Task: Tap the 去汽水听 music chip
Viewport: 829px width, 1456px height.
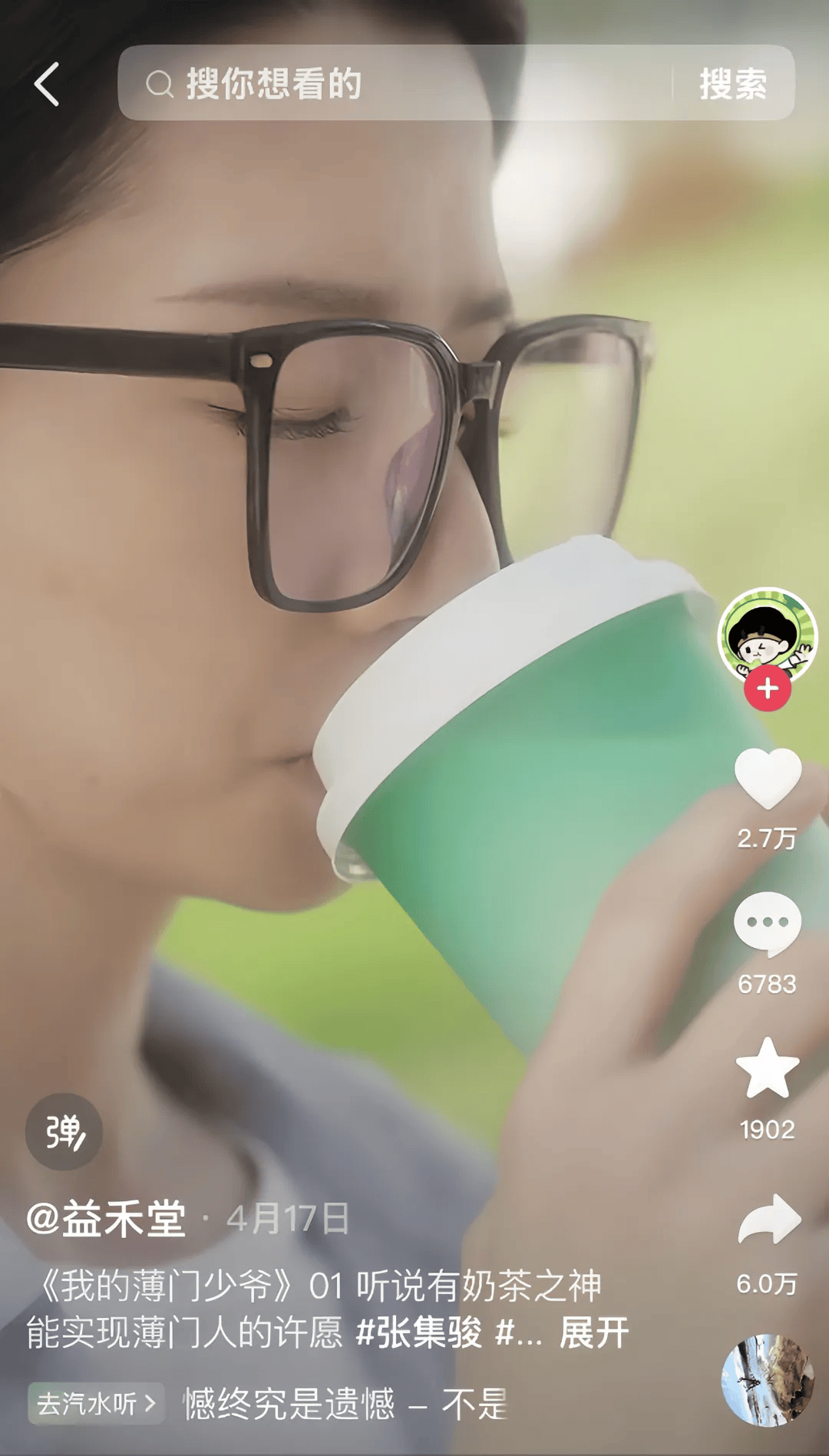Action: [x=96, y=1404]
